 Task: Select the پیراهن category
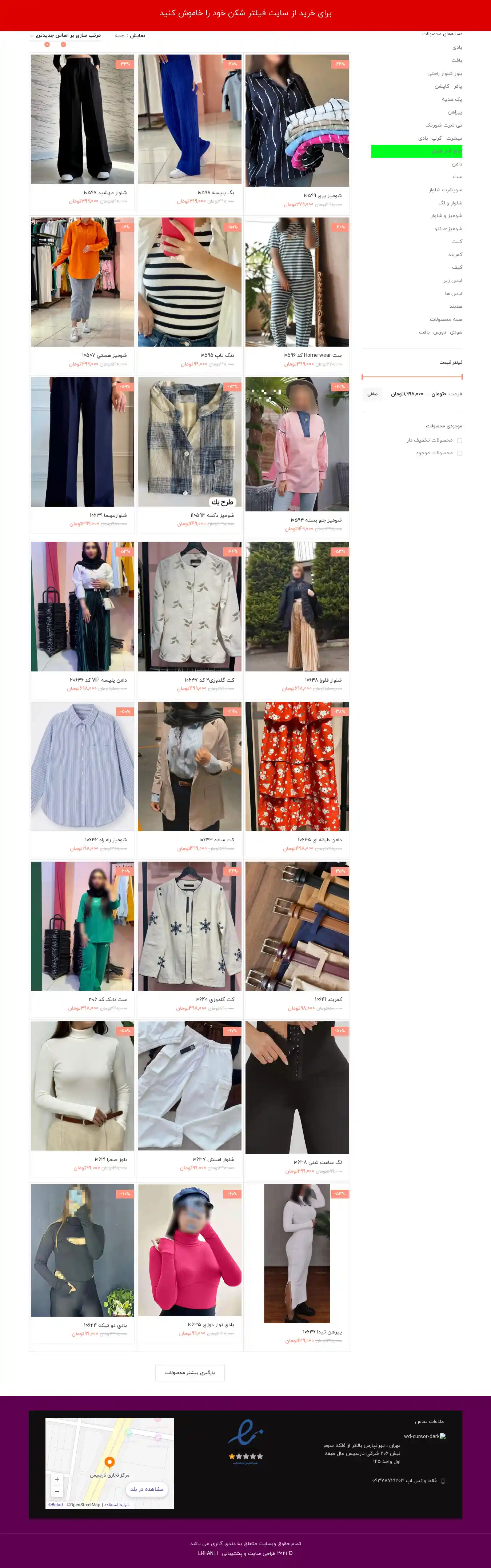455,112
